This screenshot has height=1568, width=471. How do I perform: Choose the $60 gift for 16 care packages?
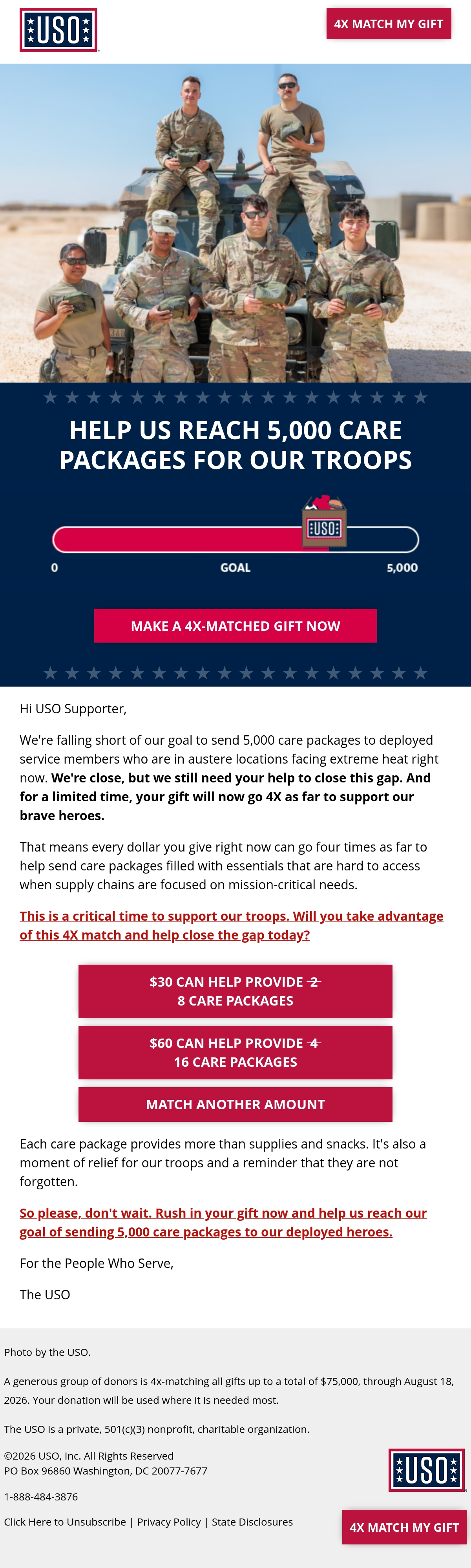tap(235, 1052)
